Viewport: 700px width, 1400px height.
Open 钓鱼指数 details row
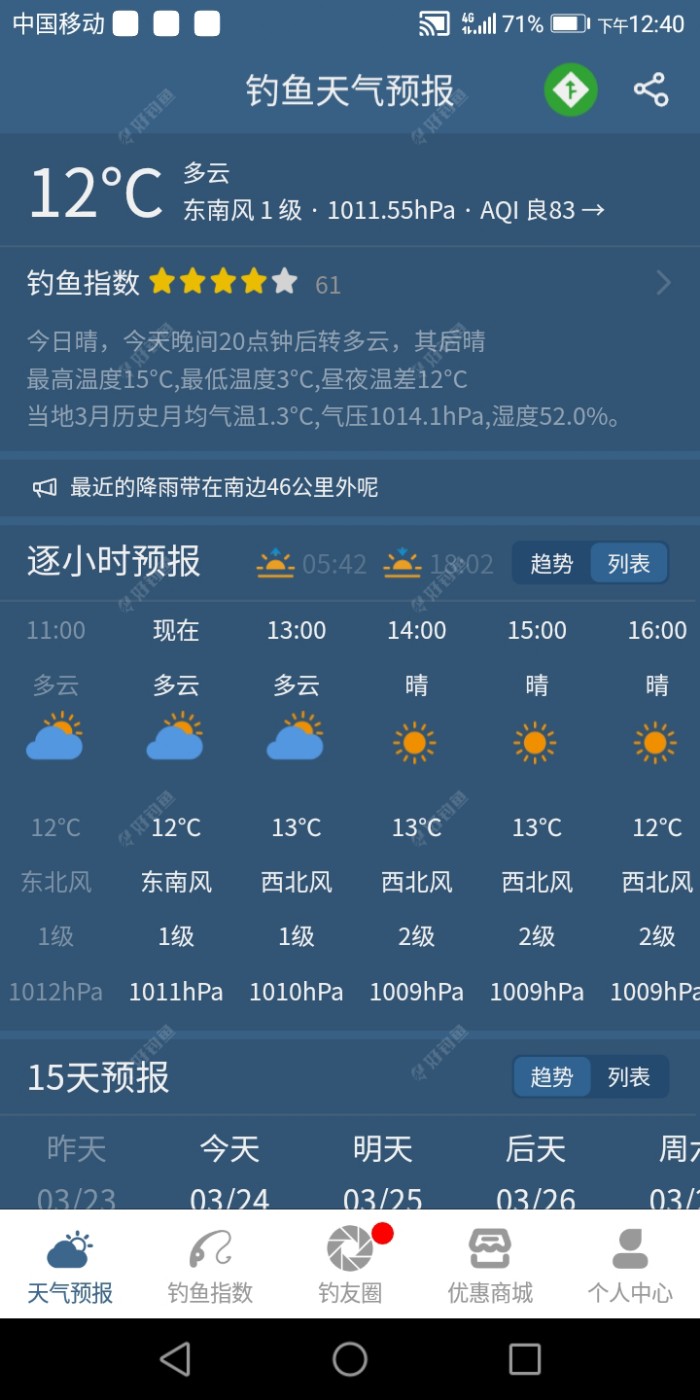(350, 284)
